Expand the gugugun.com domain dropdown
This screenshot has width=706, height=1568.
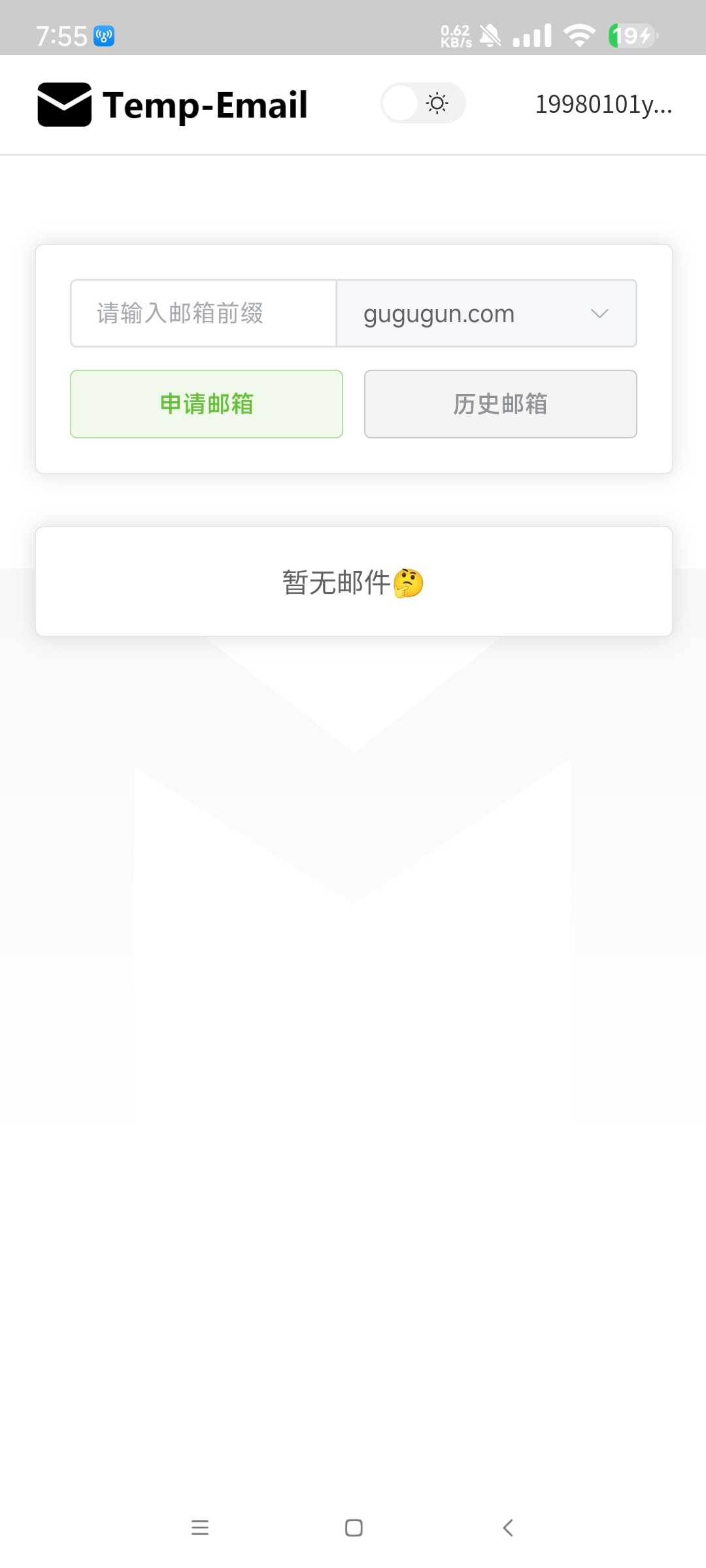click(486, 314)
